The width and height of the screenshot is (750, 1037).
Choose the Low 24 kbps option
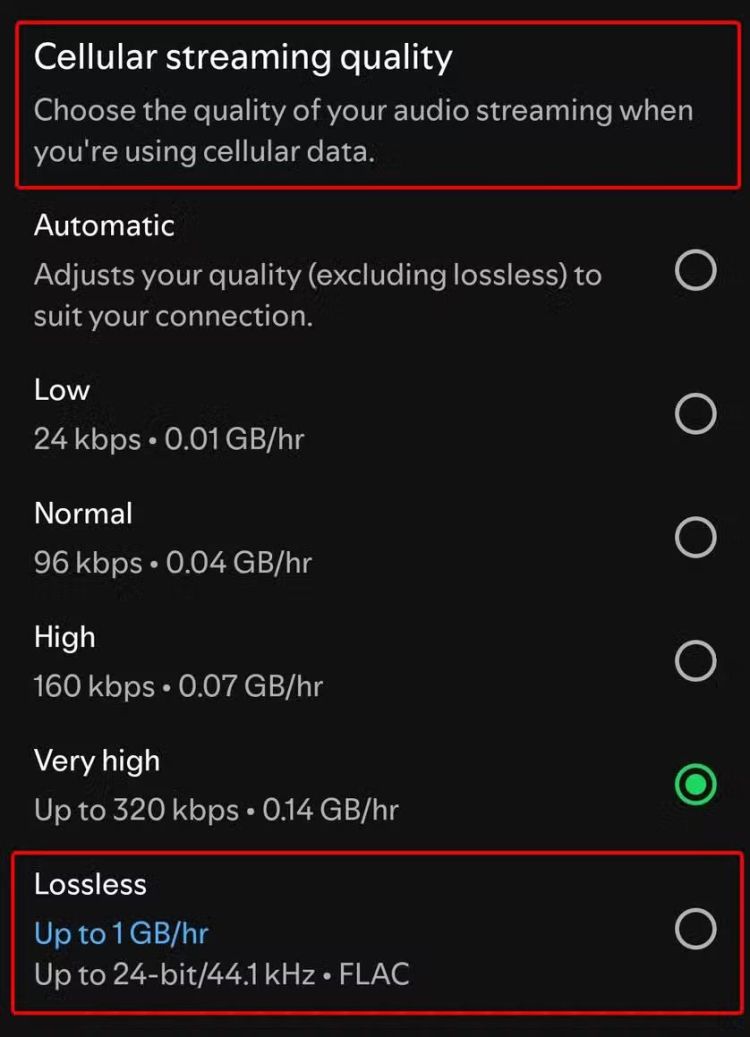point(695,414)
